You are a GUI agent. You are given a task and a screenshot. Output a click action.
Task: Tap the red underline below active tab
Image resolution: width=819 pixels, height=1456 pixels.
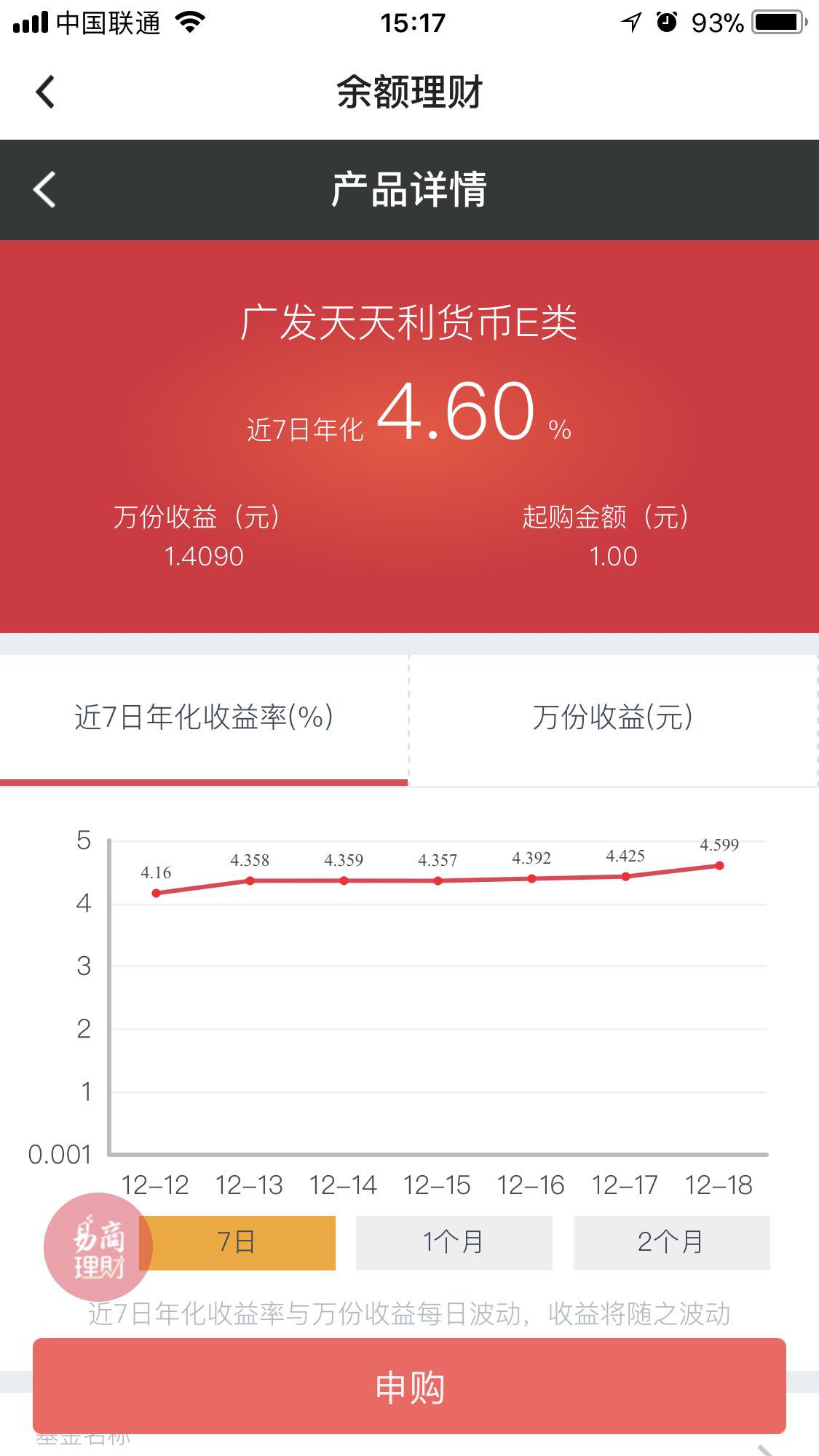pyautogui.click(x=204, y=784)
